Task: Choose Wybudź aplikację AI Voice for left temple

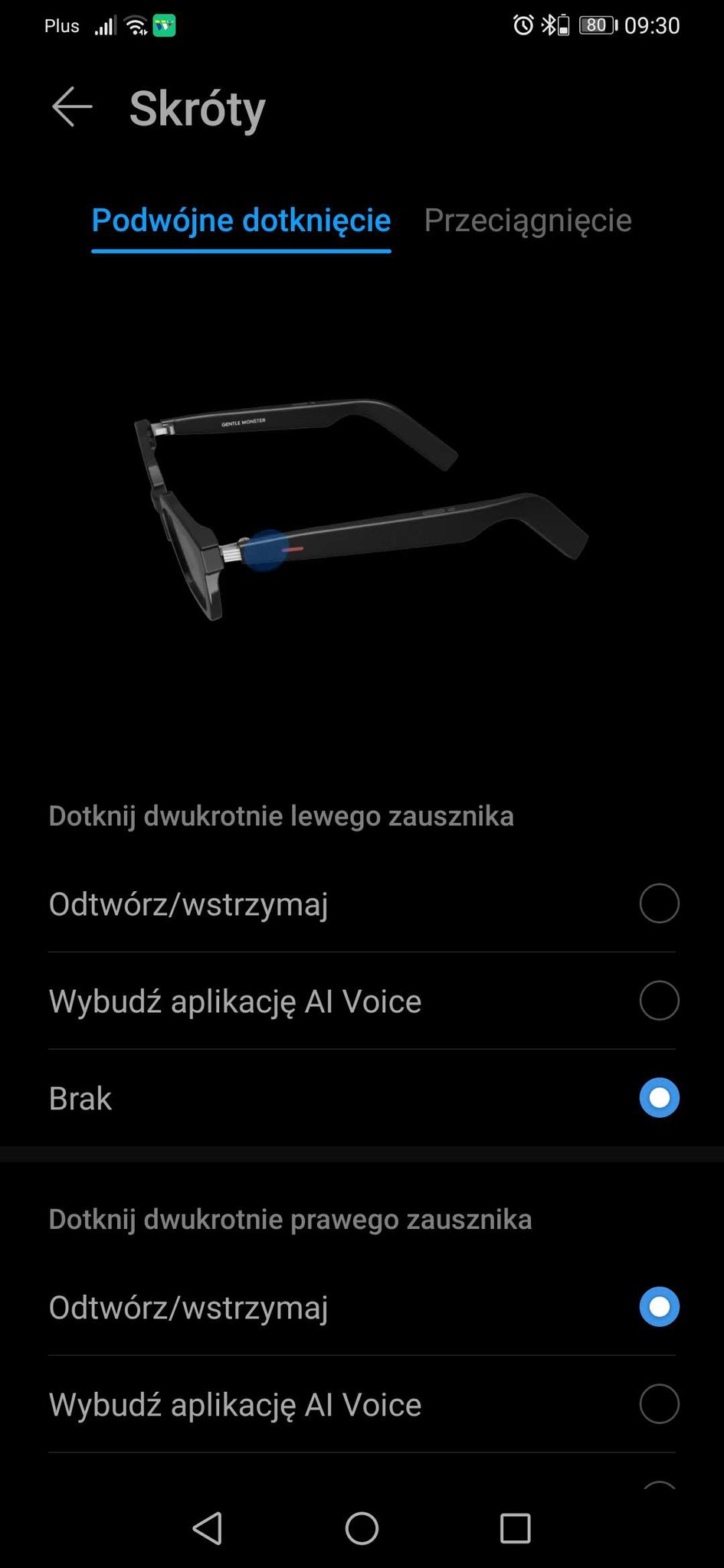Action: 659,1001
